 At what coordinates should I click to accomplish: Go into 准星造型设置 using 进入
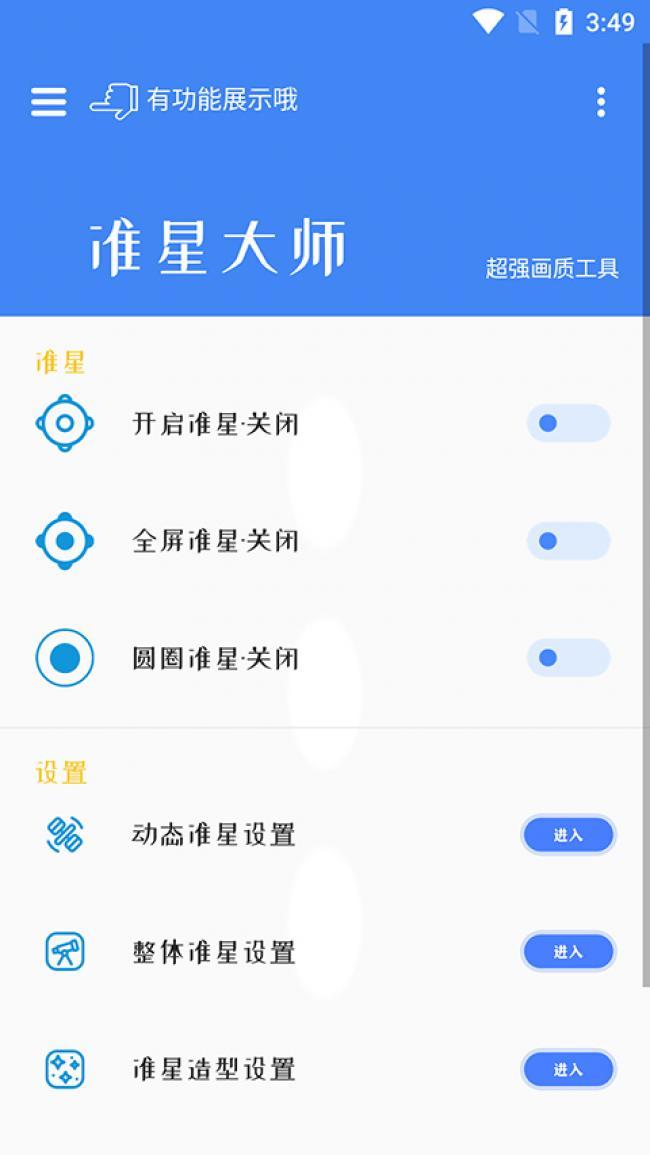568,1070
